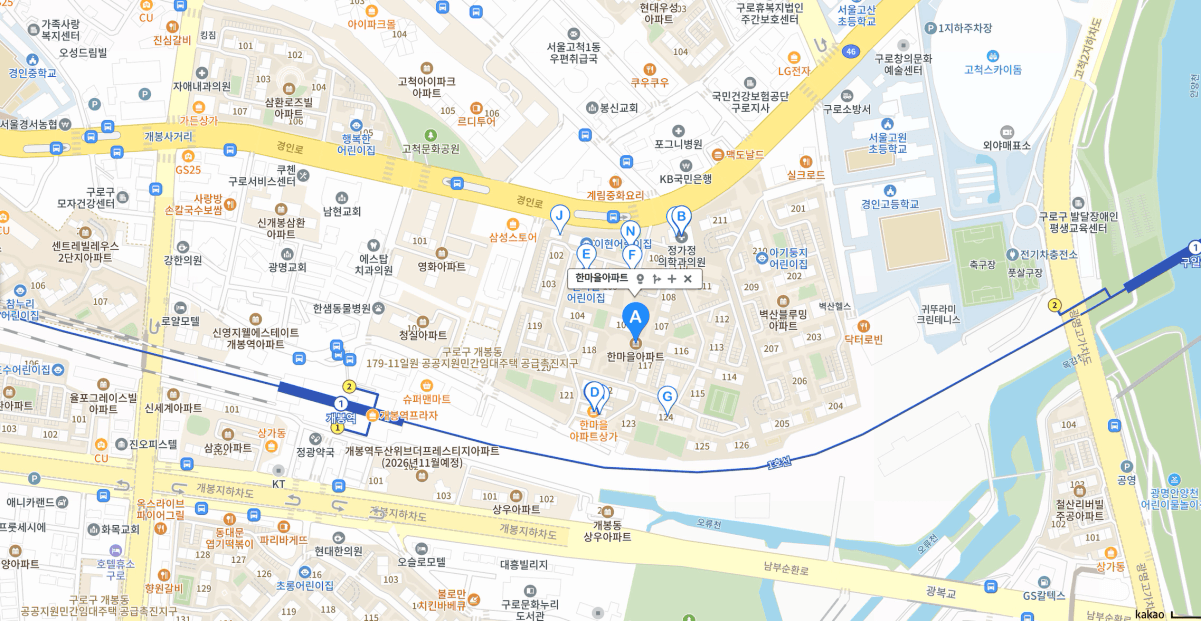
Task: Select search result marker E
Action: click(x=587, y=255)
